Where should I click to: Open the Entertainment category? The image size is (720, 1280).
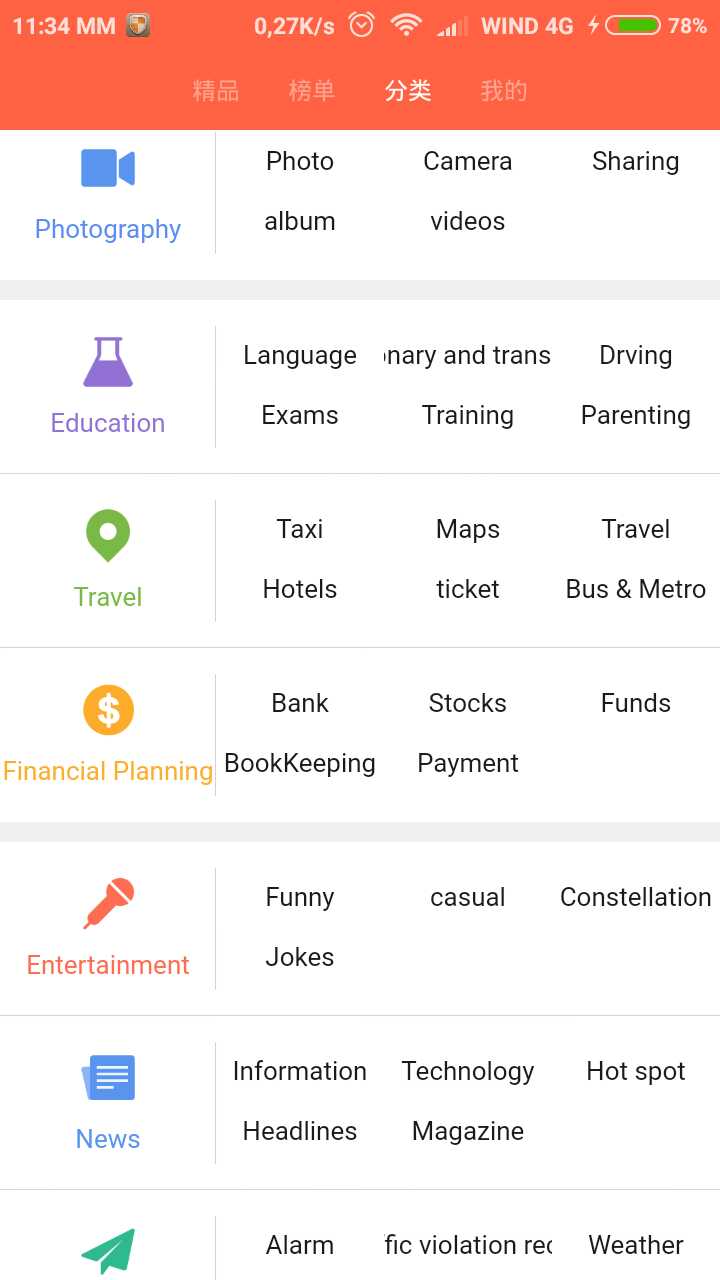pos(108,929)
